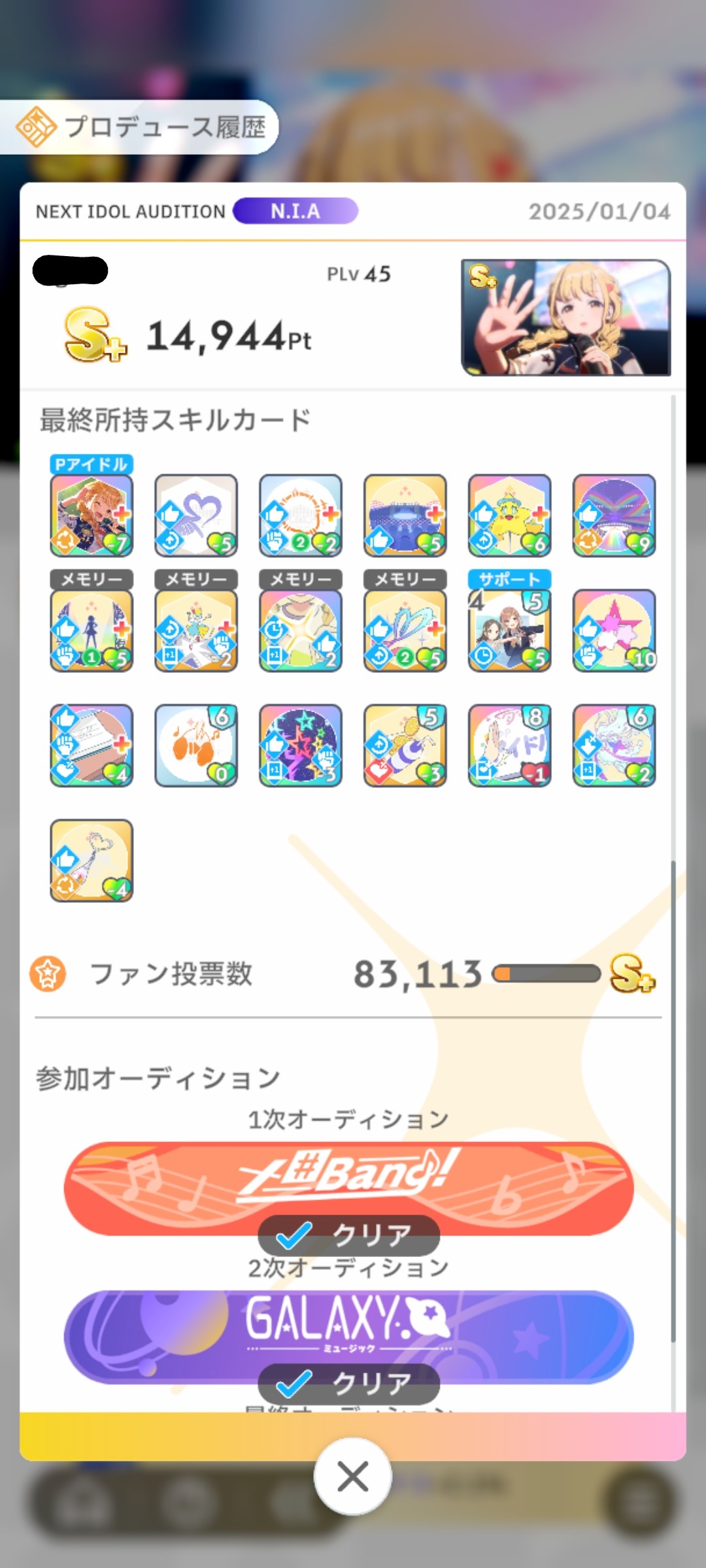View the orange headphones skill card
706x1568 pixels.
pyautogui.click(x=196, y=745)
